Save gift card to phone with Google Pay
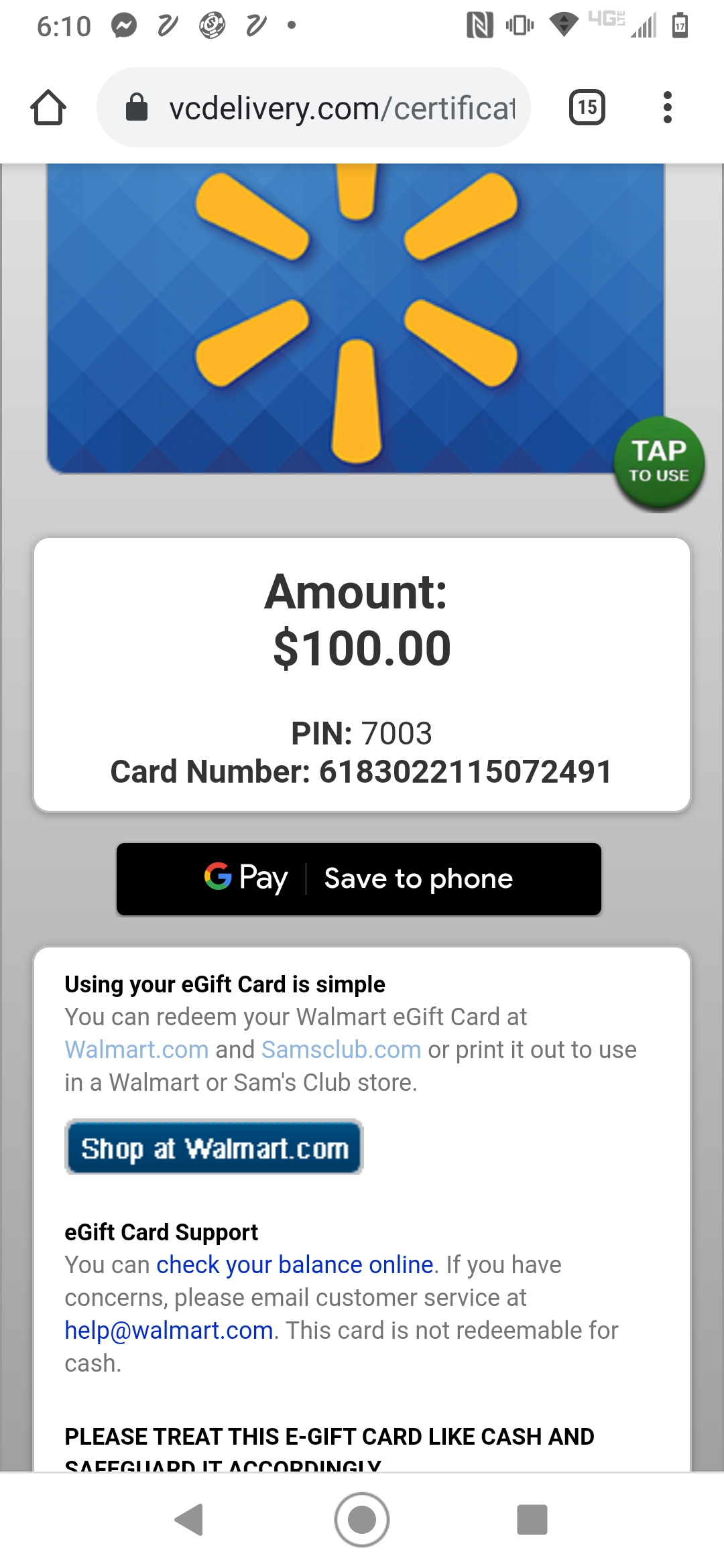 click(x=359, y=878)
